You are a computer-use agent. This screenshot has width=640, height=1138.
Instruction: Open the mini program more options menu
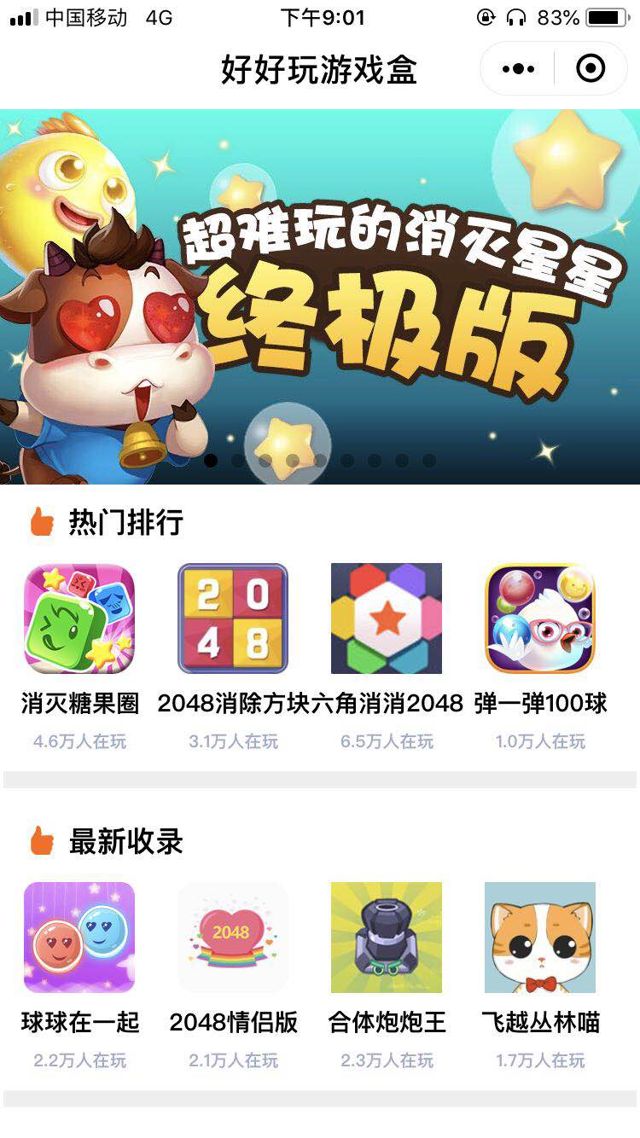click(x=518, y=69)
